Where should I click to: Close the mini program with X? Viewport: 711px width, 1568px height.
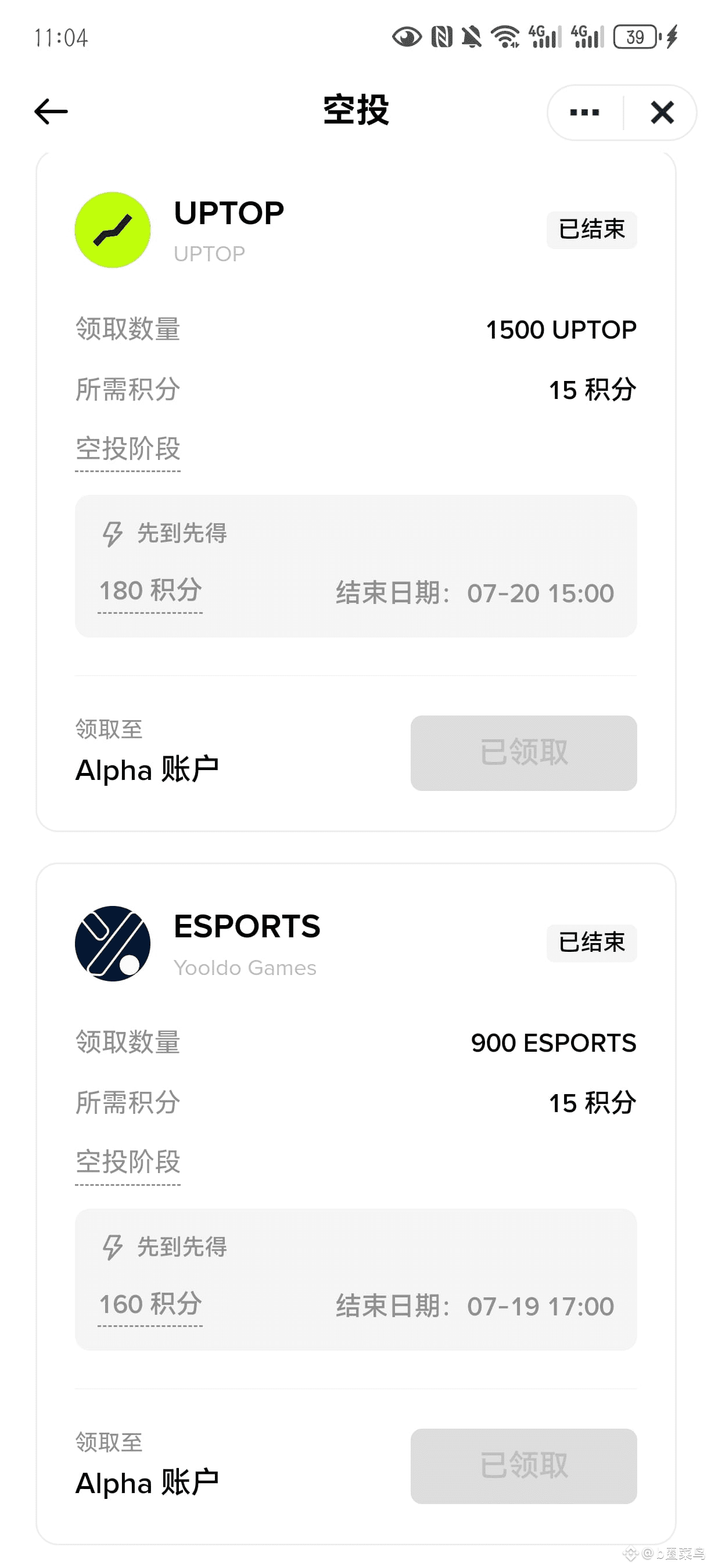tap(662, 113)
